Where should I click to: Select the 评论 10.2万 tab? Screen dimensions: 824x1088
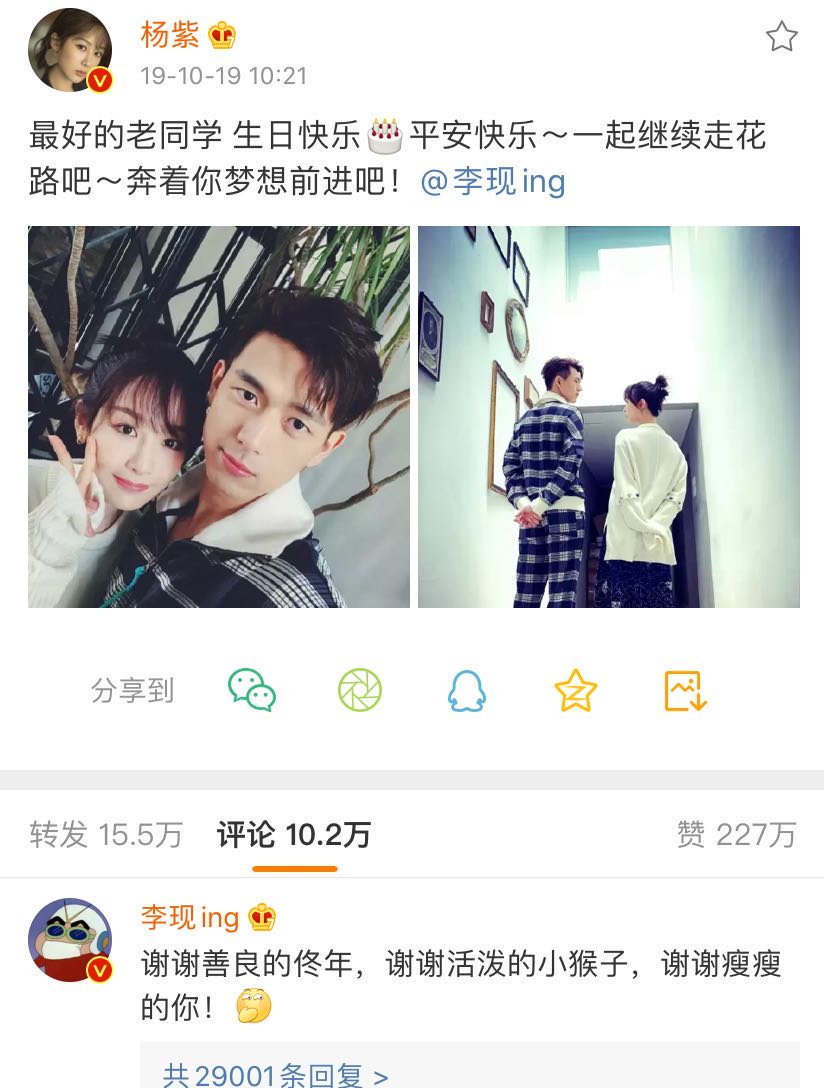point(293,835)
